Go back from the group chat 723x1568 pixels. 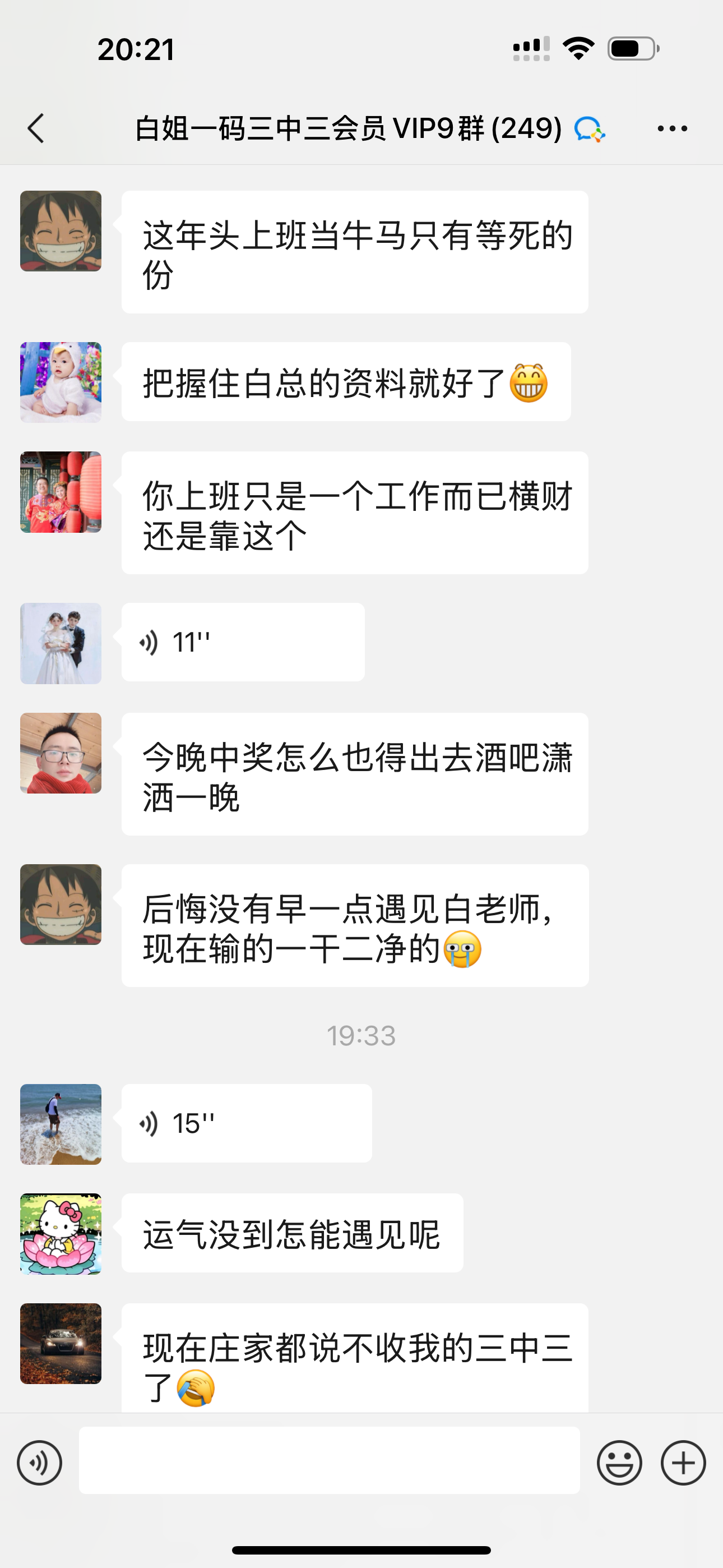(36, 128)
